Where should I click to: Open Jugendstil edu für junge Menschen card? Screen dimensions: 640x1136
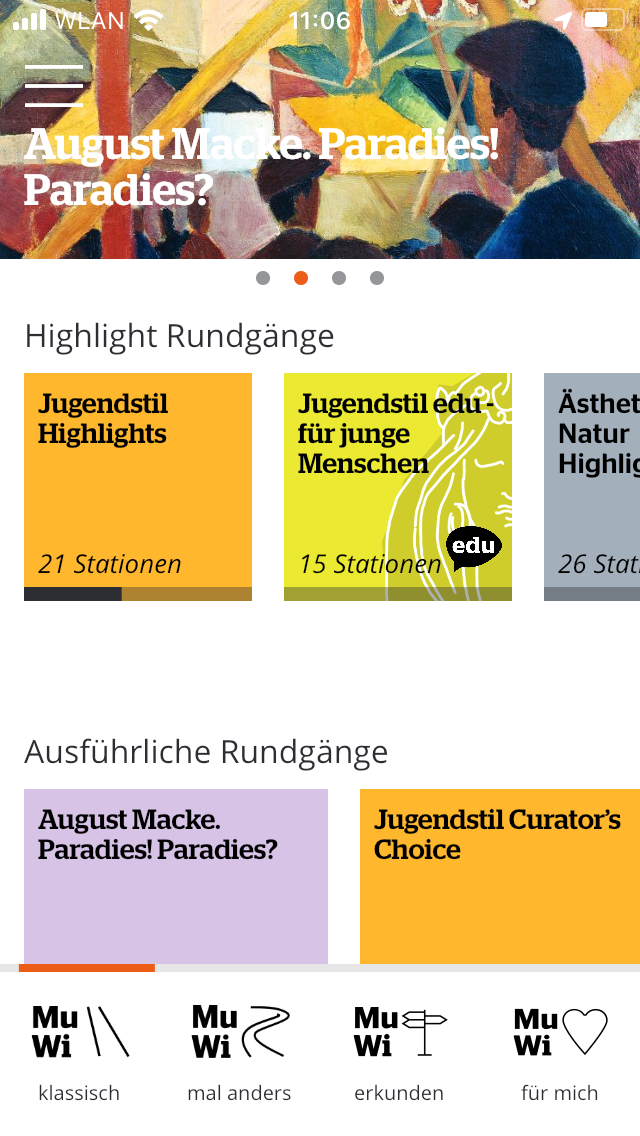[x=398, y=487]
